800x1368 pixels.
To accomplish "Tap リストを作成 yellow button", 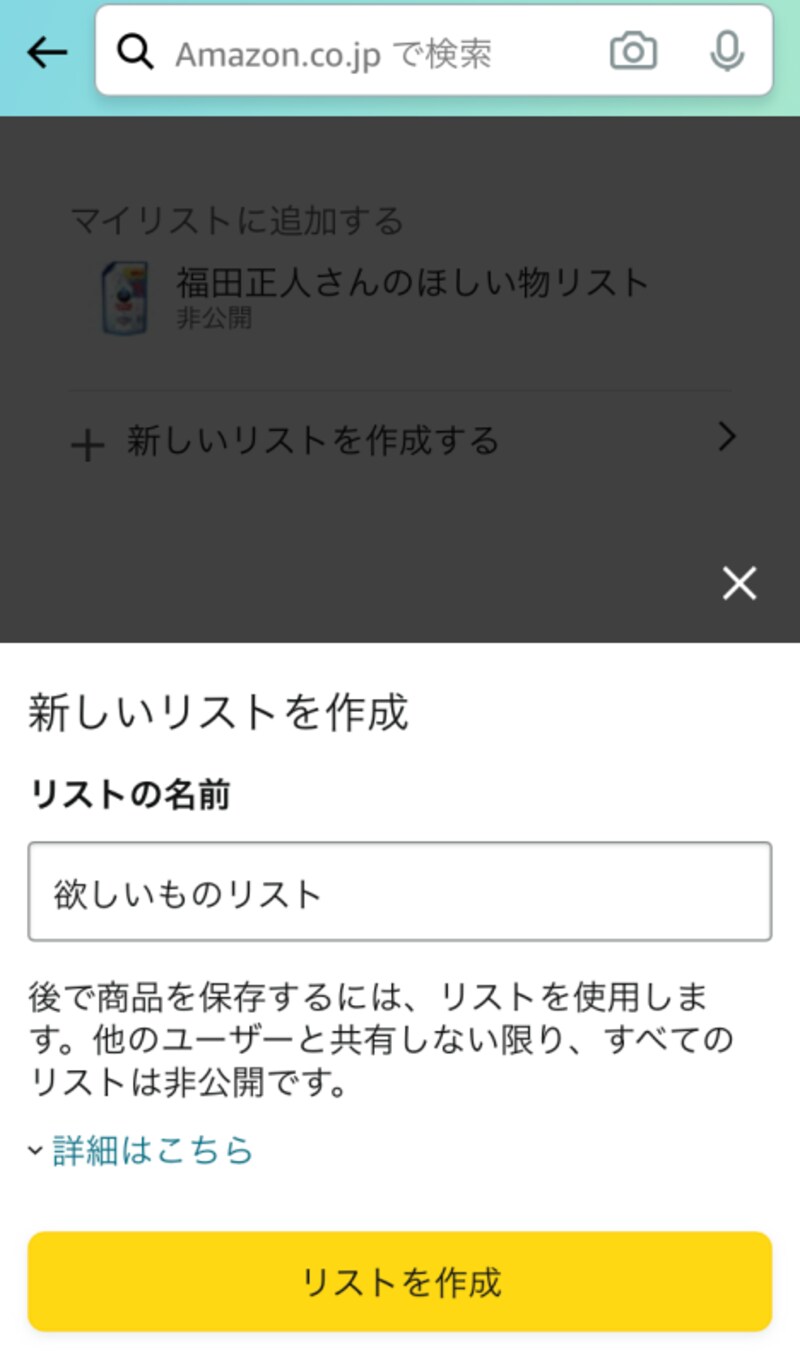I will click(400, 1281).
